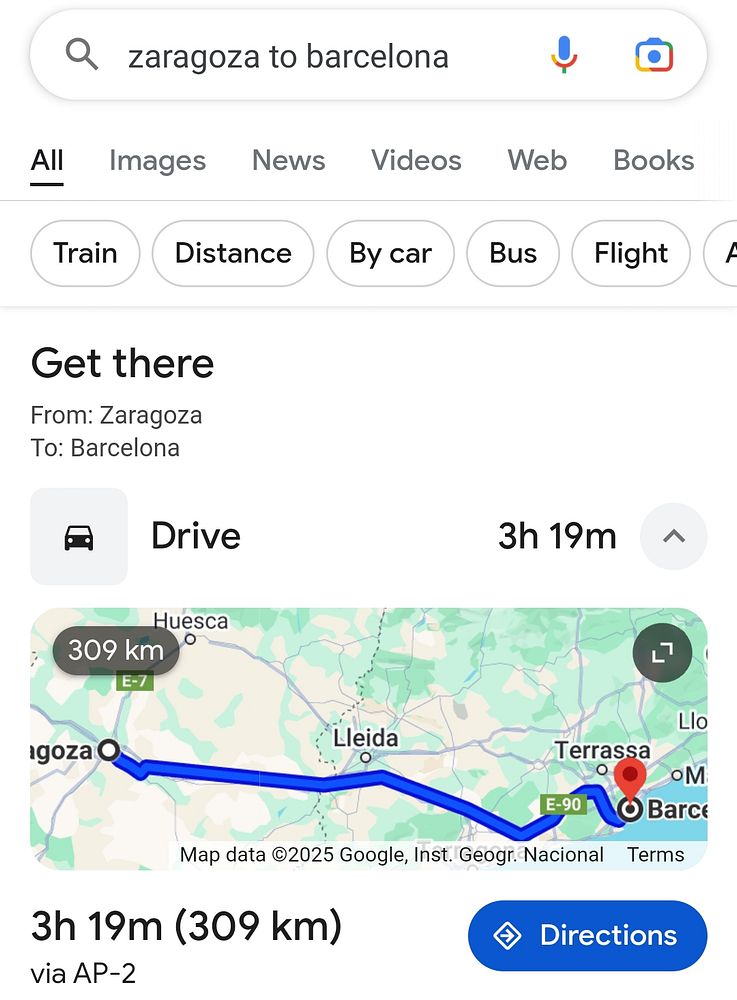This screenshot has height=1000, width=737.
Task: Select the Train chip
Action: pos(85,253)
